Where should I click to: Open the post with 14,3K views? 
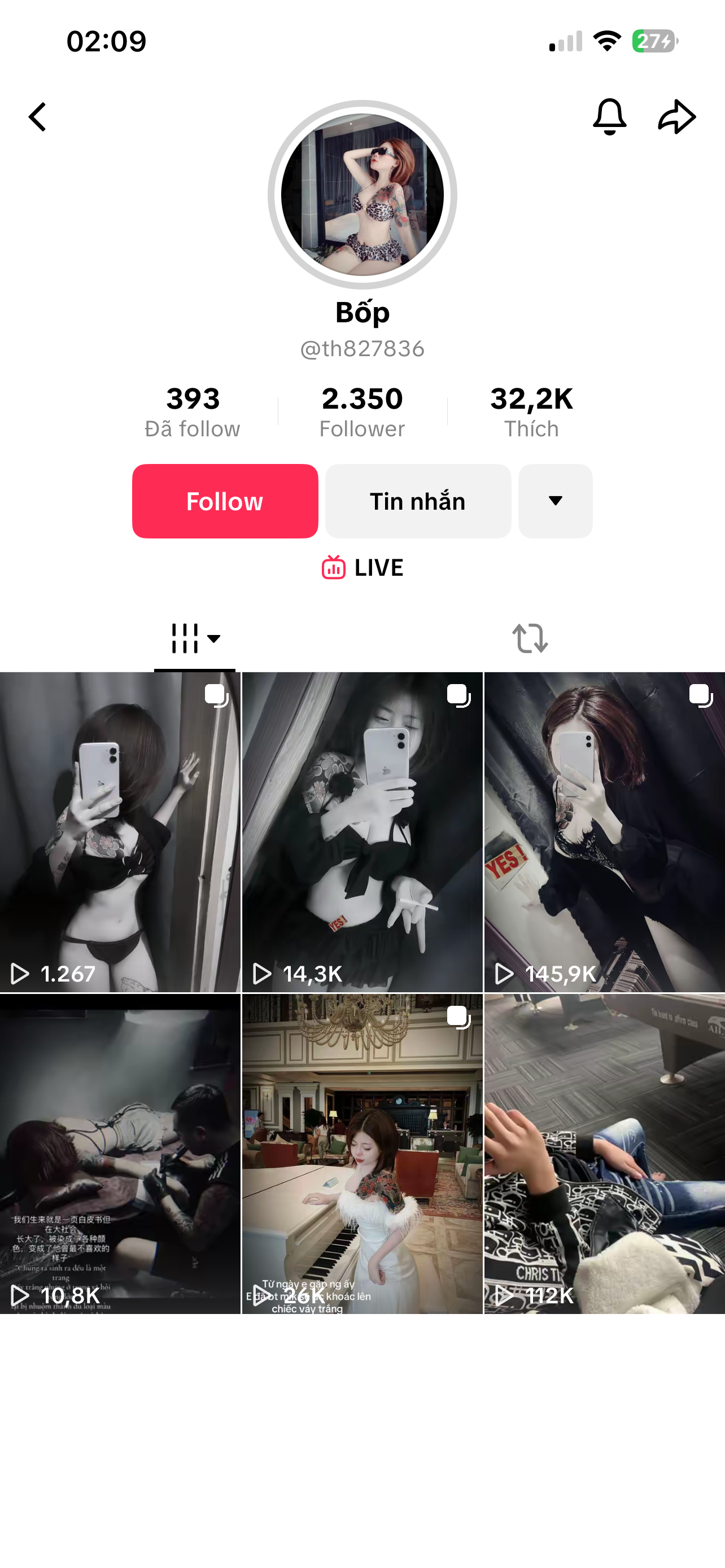pos(362,831)
